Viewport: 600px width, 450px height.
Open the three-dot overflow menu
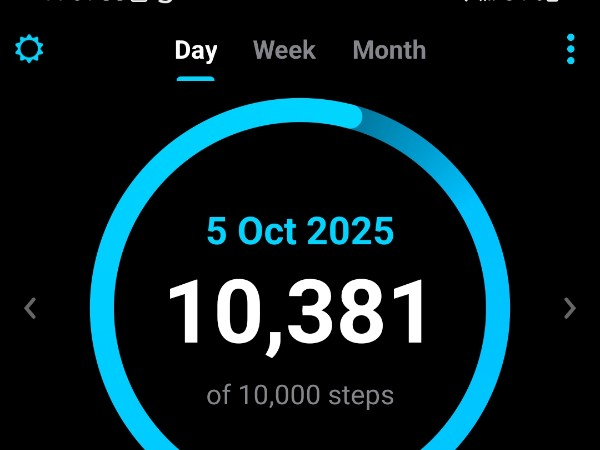tap(570, 49)
